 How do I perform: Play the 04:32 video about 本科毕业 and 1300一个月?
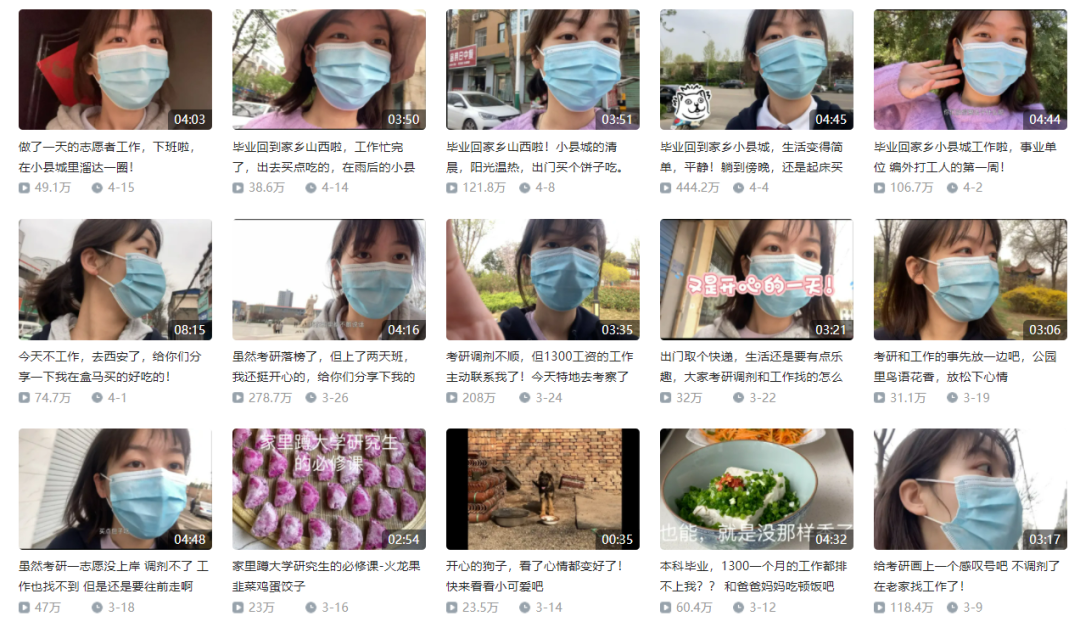[756, 490]
